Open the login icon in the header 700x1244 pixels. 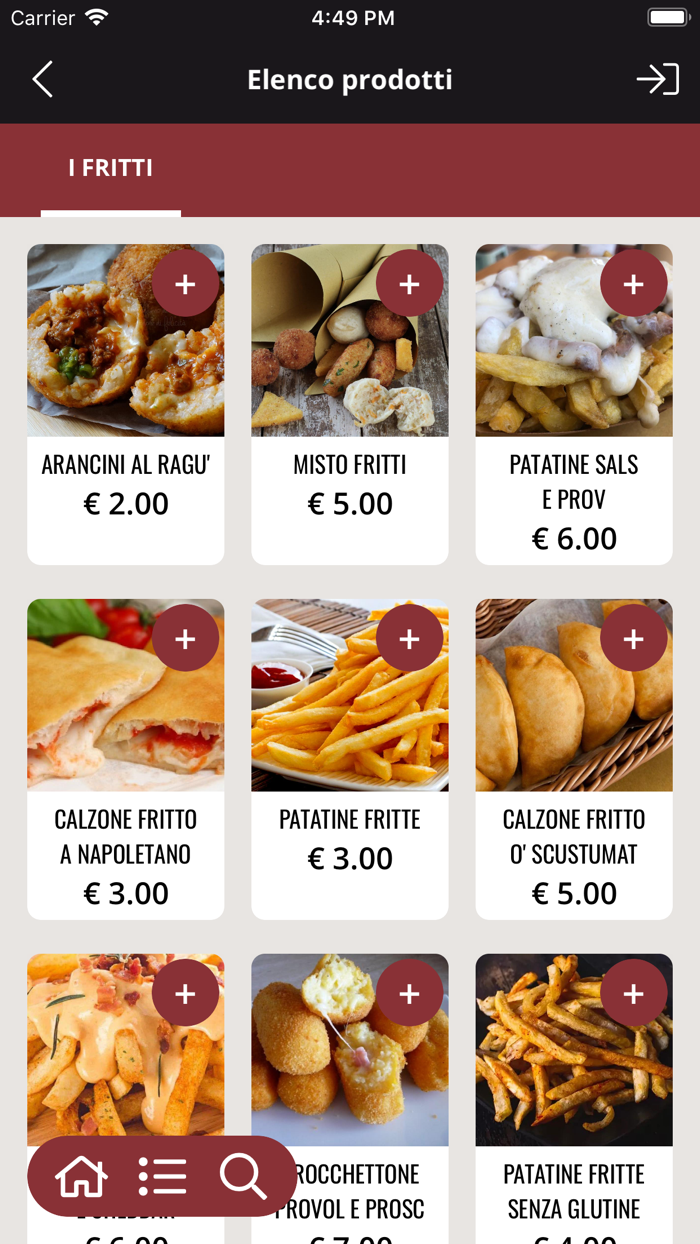click(657, 79)
